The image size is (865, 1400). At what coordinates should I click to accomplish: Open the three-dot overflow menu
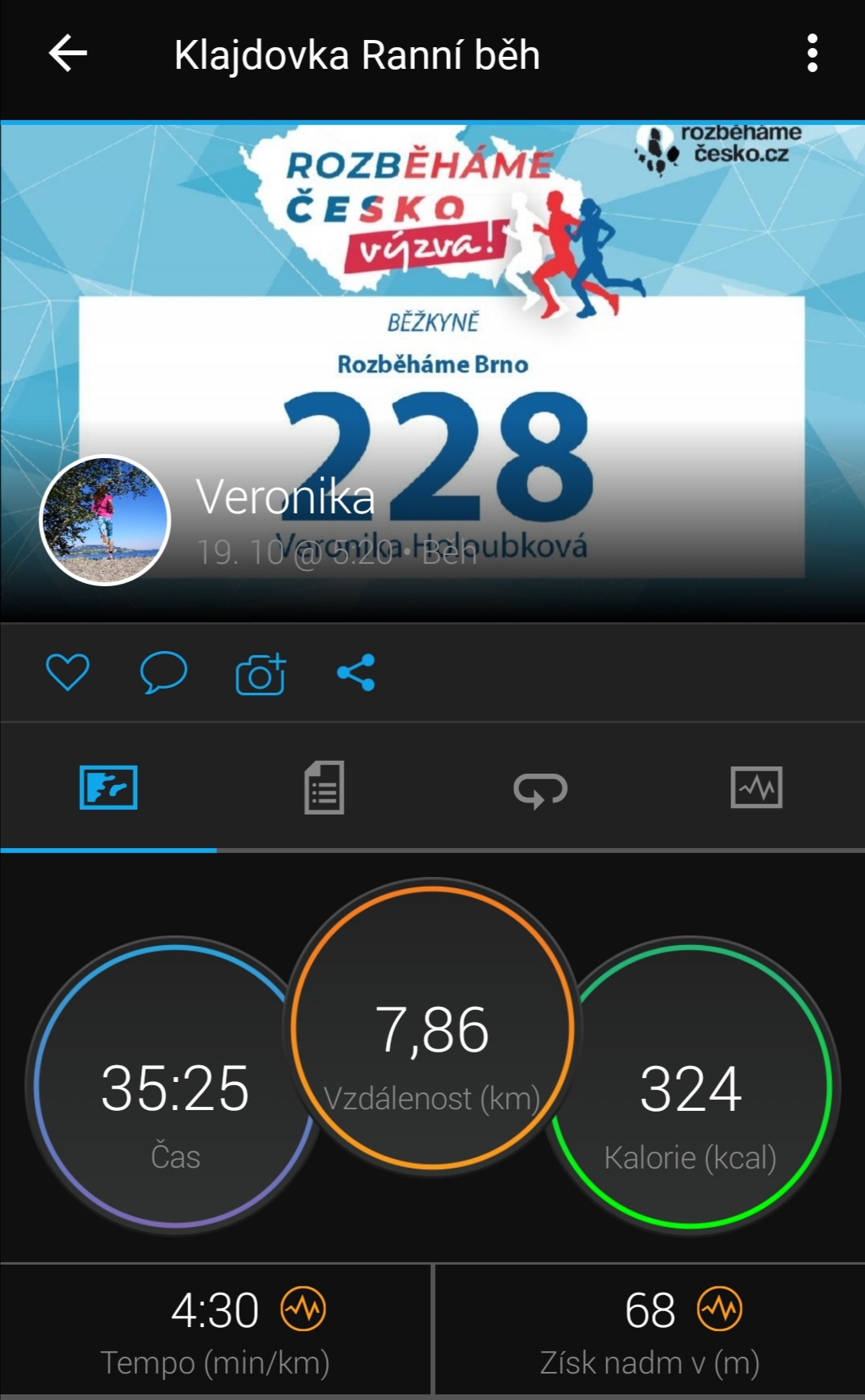click(812, 54)
